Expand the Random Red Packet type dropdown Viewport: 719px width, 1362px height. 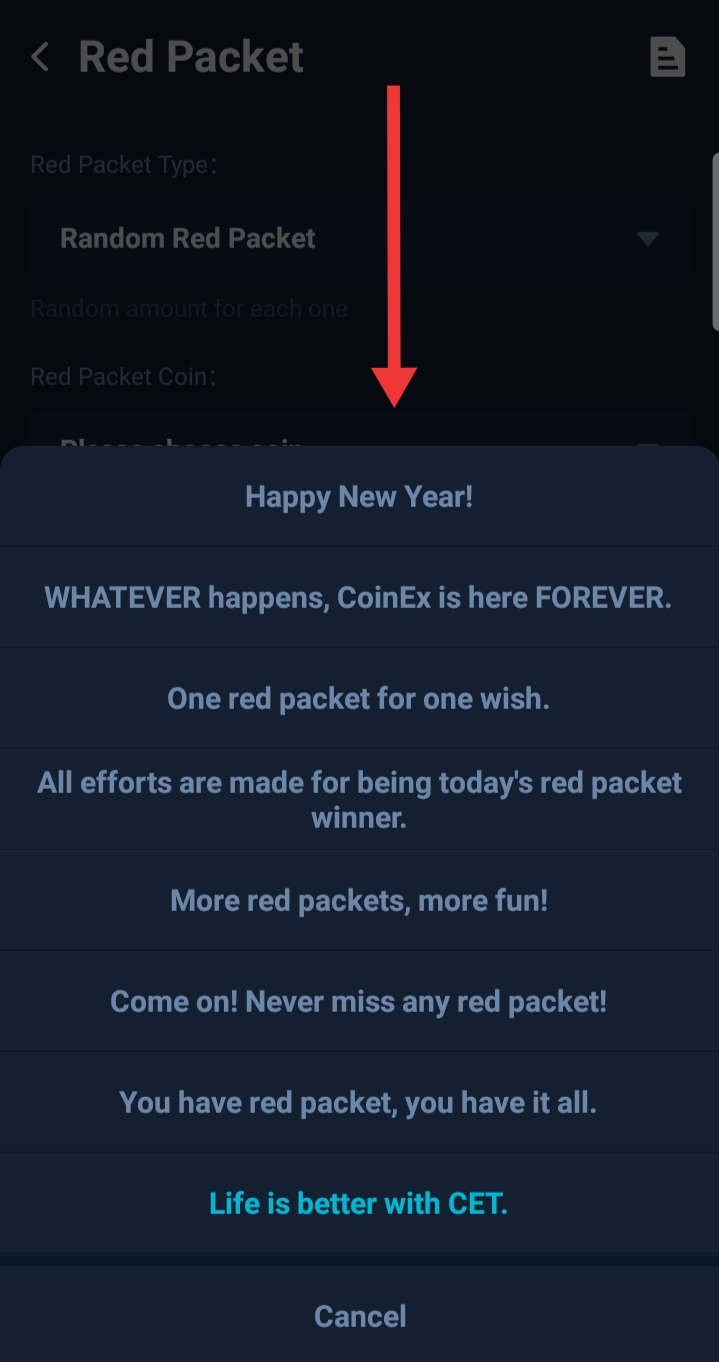359,238
